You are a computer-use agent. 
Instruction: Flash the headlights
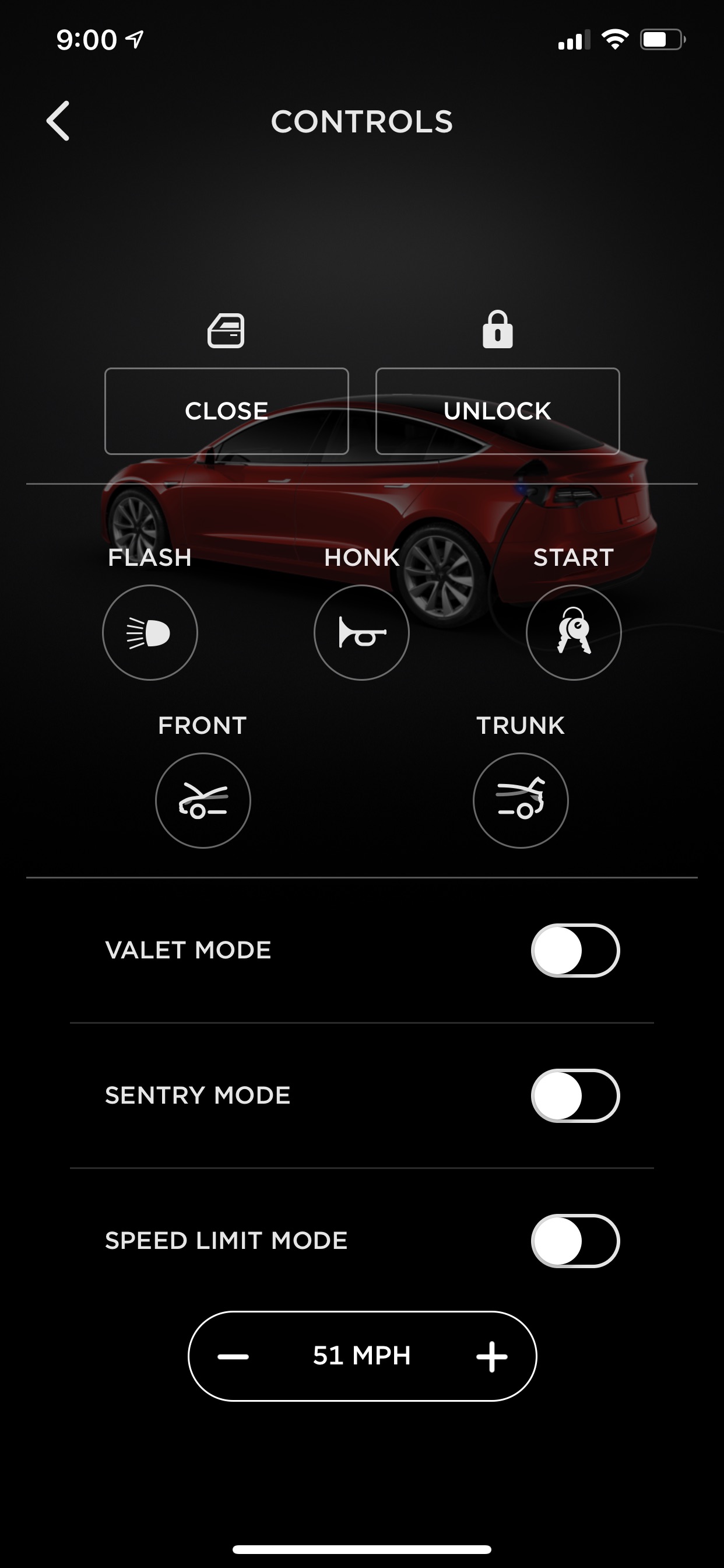[x=150, y=632]
